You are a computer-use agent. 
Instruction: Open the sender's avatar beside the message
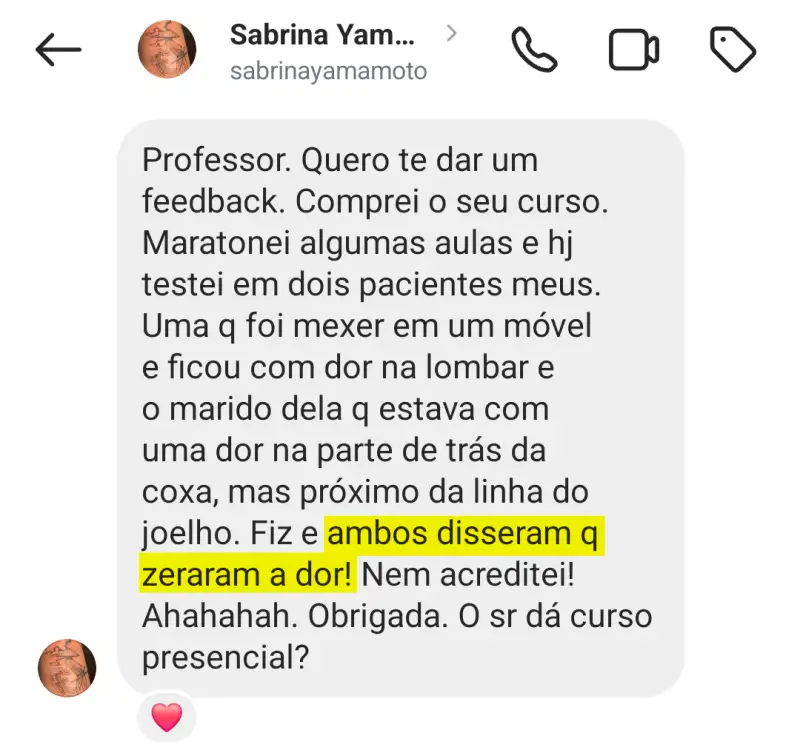67,668
